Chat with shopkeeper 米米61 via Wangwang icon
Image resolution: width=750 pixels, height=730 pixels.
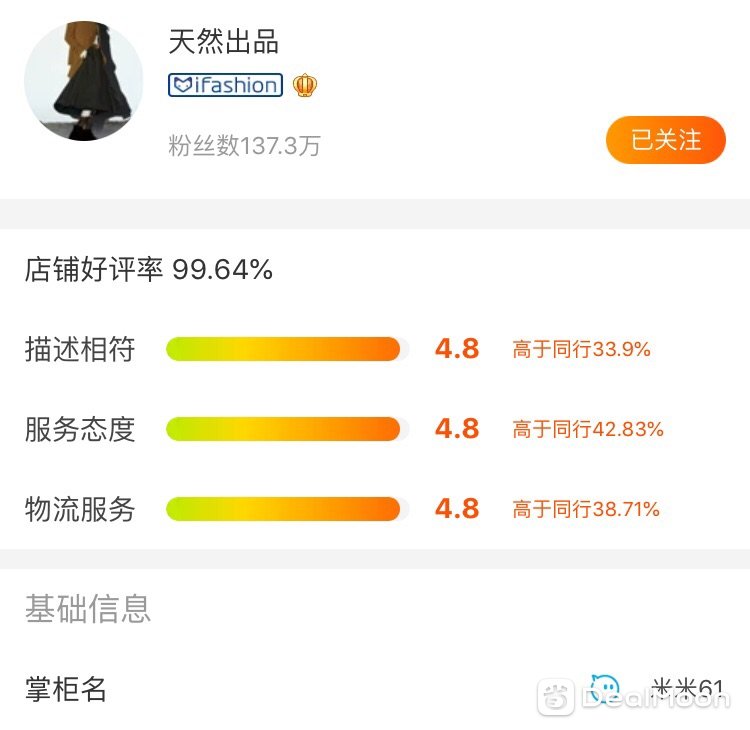[x=605, y=689]
